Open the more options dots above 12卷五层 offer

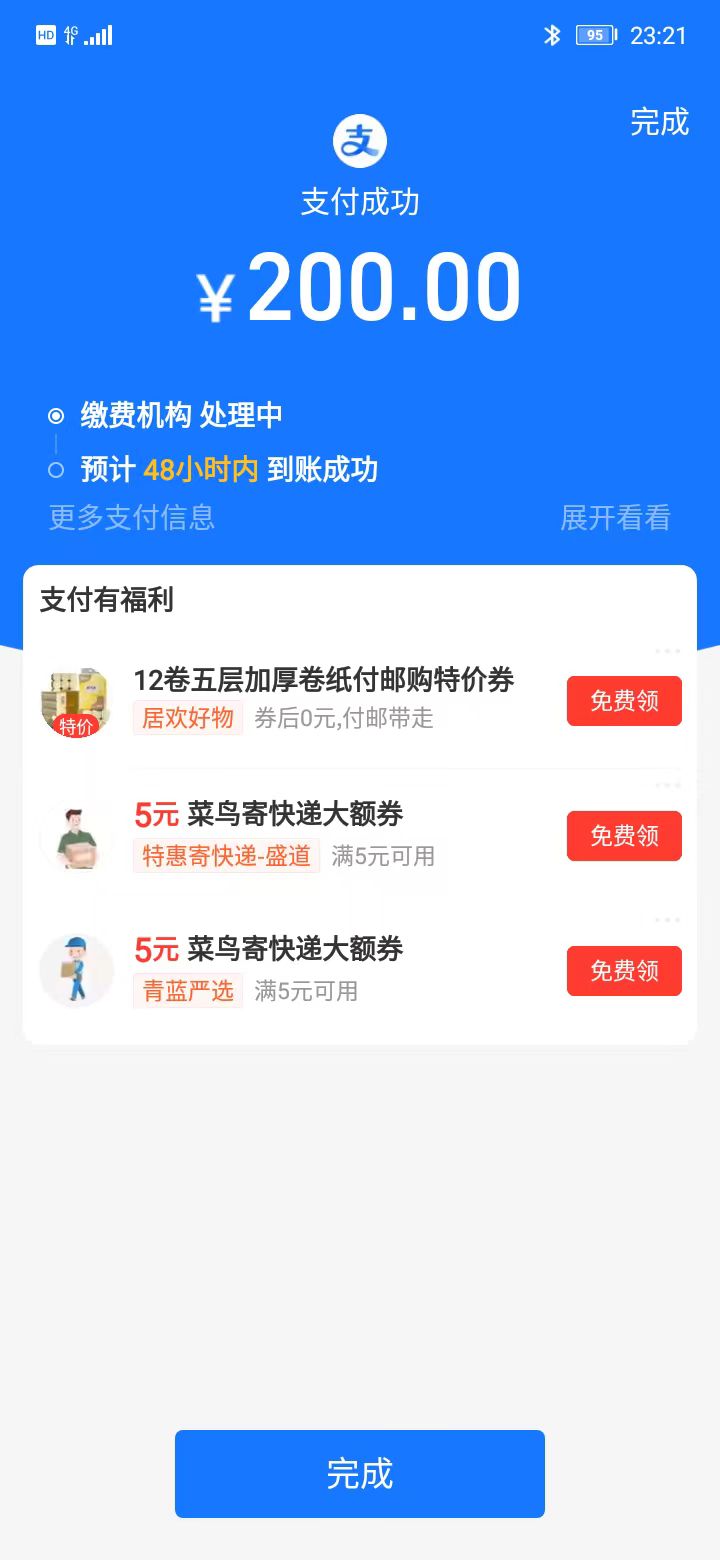(x=668, y=651)
